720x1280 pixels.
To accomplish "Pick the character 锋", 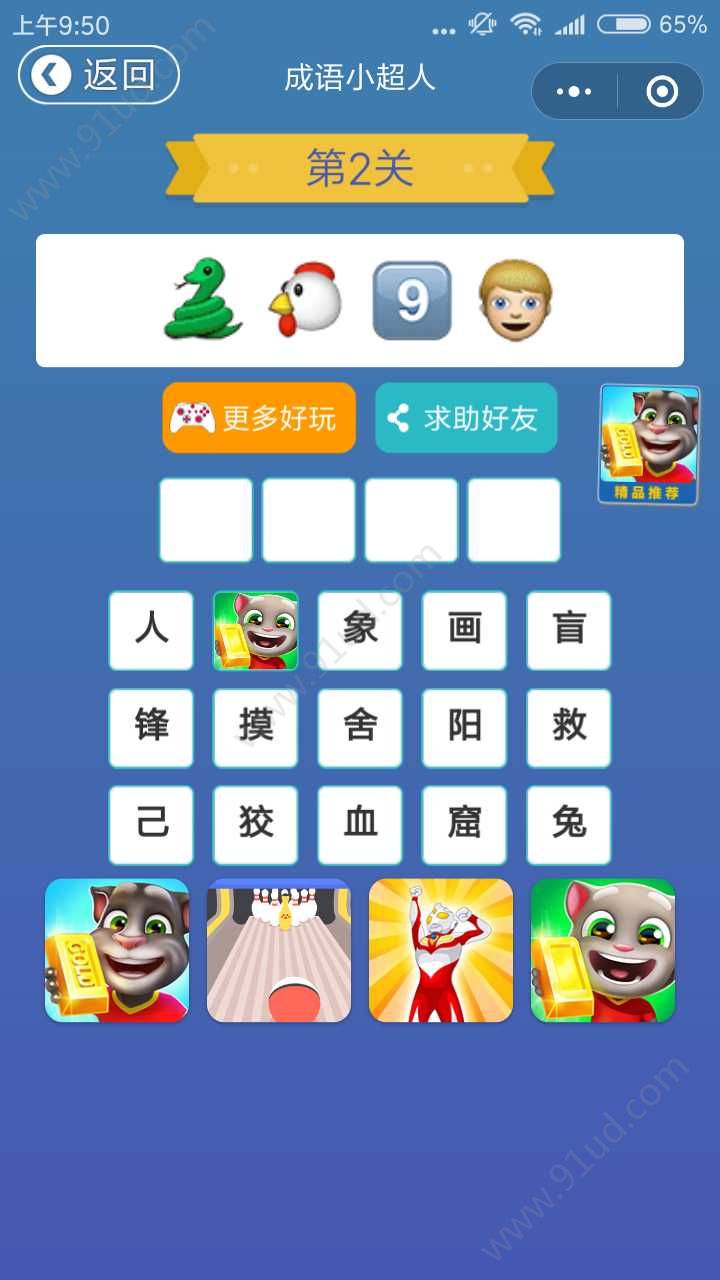I will [x=151, y=727].
